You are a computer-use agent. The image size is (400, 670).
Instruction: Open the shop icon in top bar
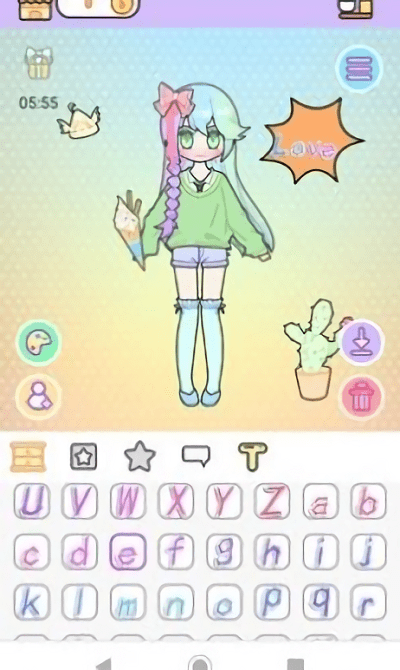[x=35, y=9]
